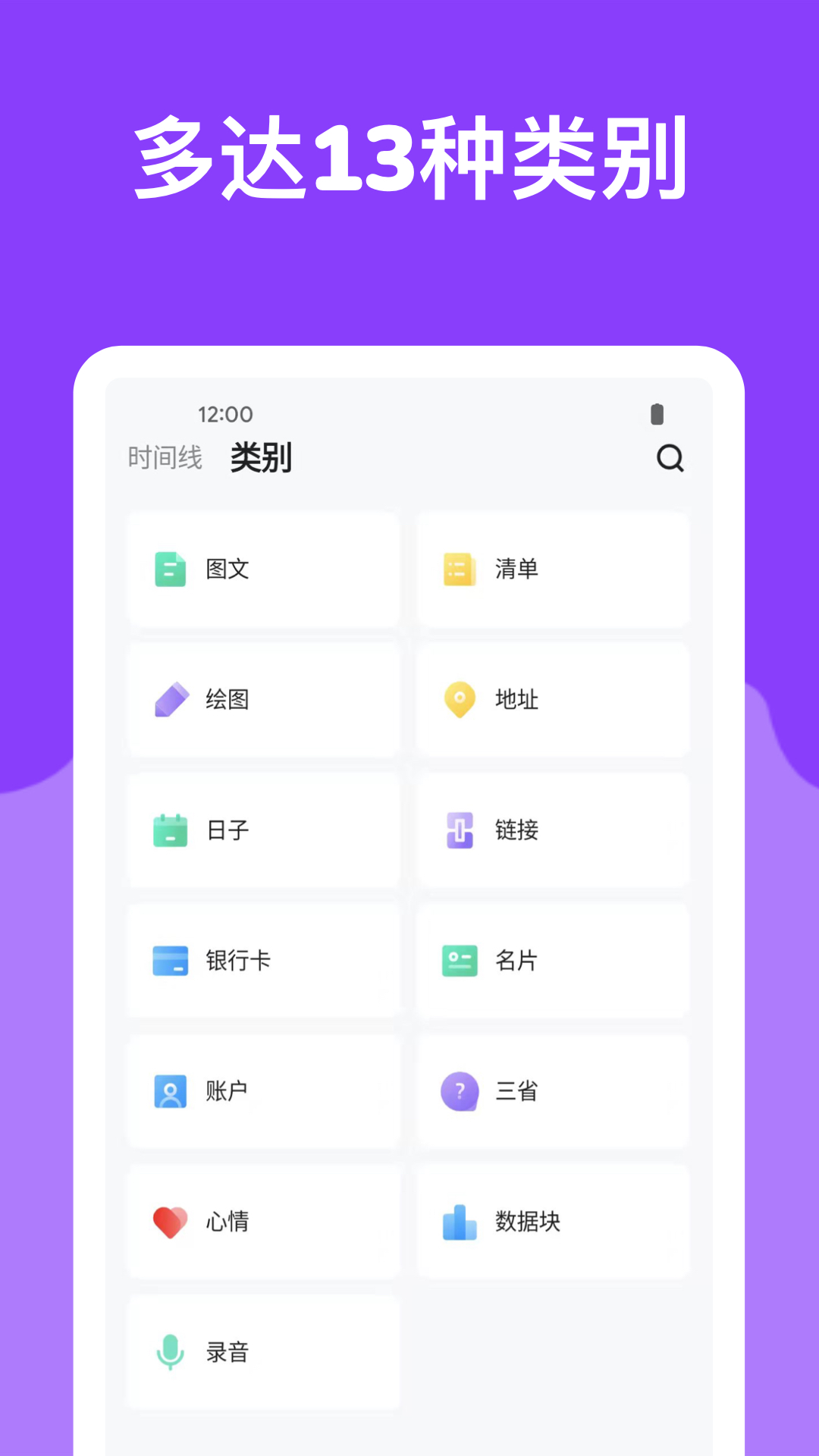Image resolution: width=819 pixels, height=1456 pixels.
Task: Click the 名片 business card icon
Action: click(x=458, y=961)
